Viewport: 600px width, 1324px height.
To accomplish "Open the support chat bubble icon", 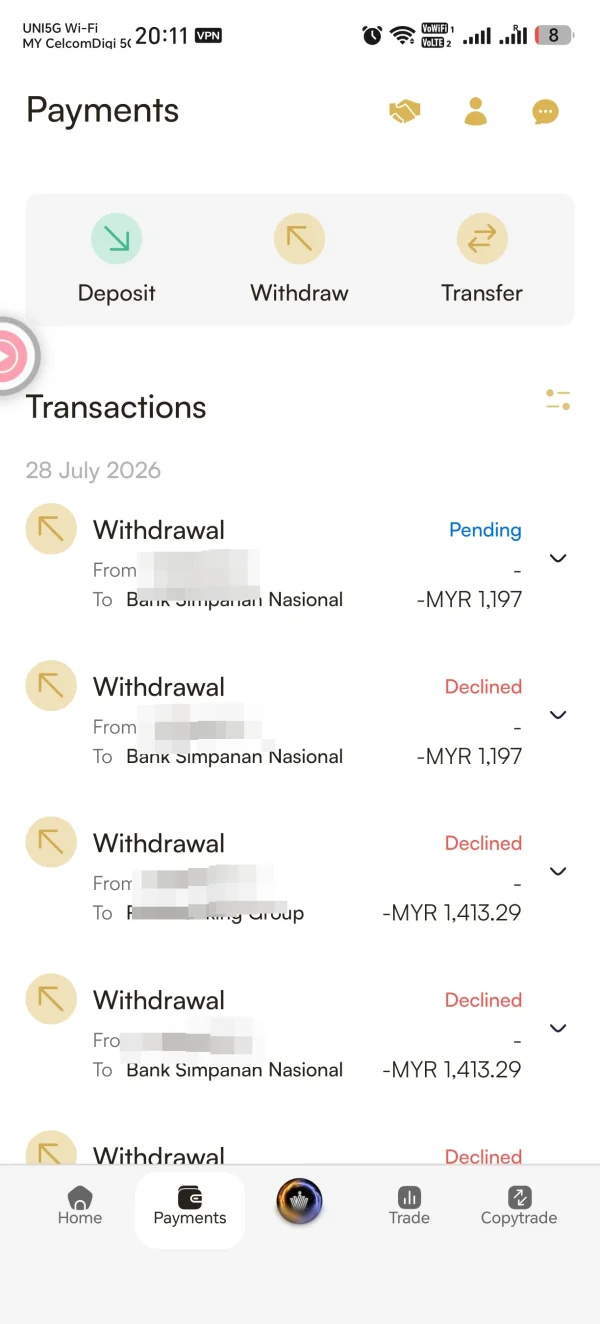I will click(545, 112).
